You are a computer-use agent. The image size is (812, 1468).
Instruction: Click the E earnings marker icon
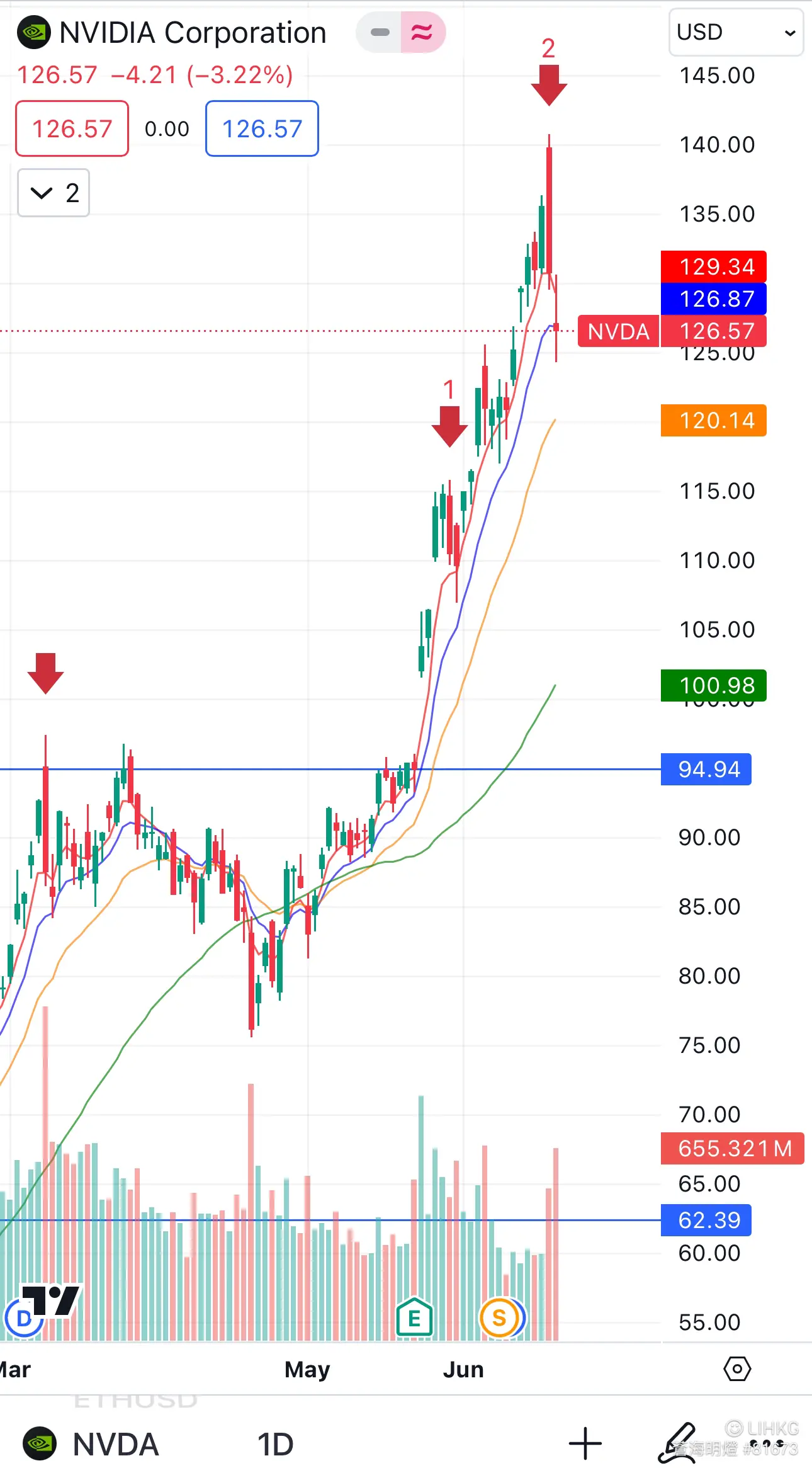(415, 1317)
